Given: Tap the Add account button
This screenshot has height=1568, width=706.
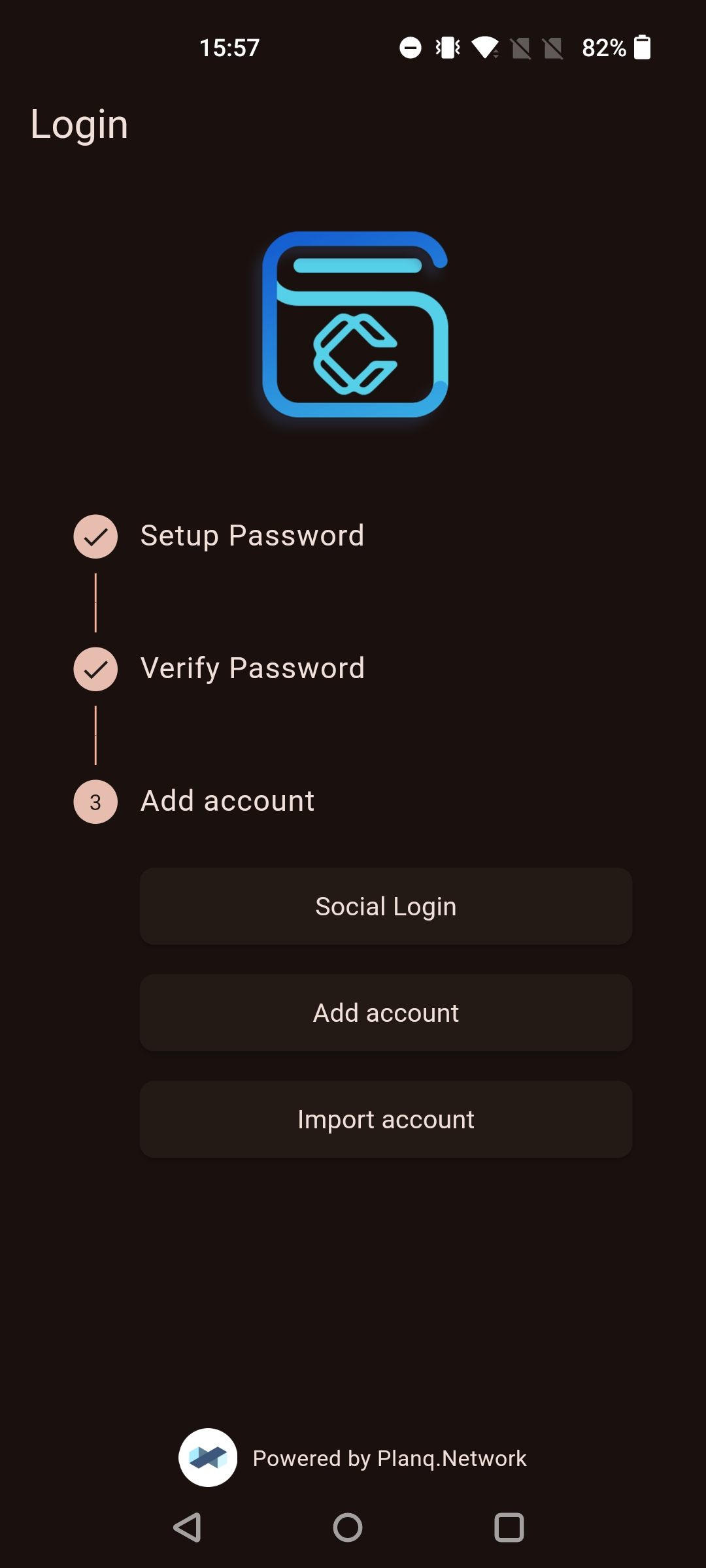Looking at the screenshot, I should tap(386, 1013).
